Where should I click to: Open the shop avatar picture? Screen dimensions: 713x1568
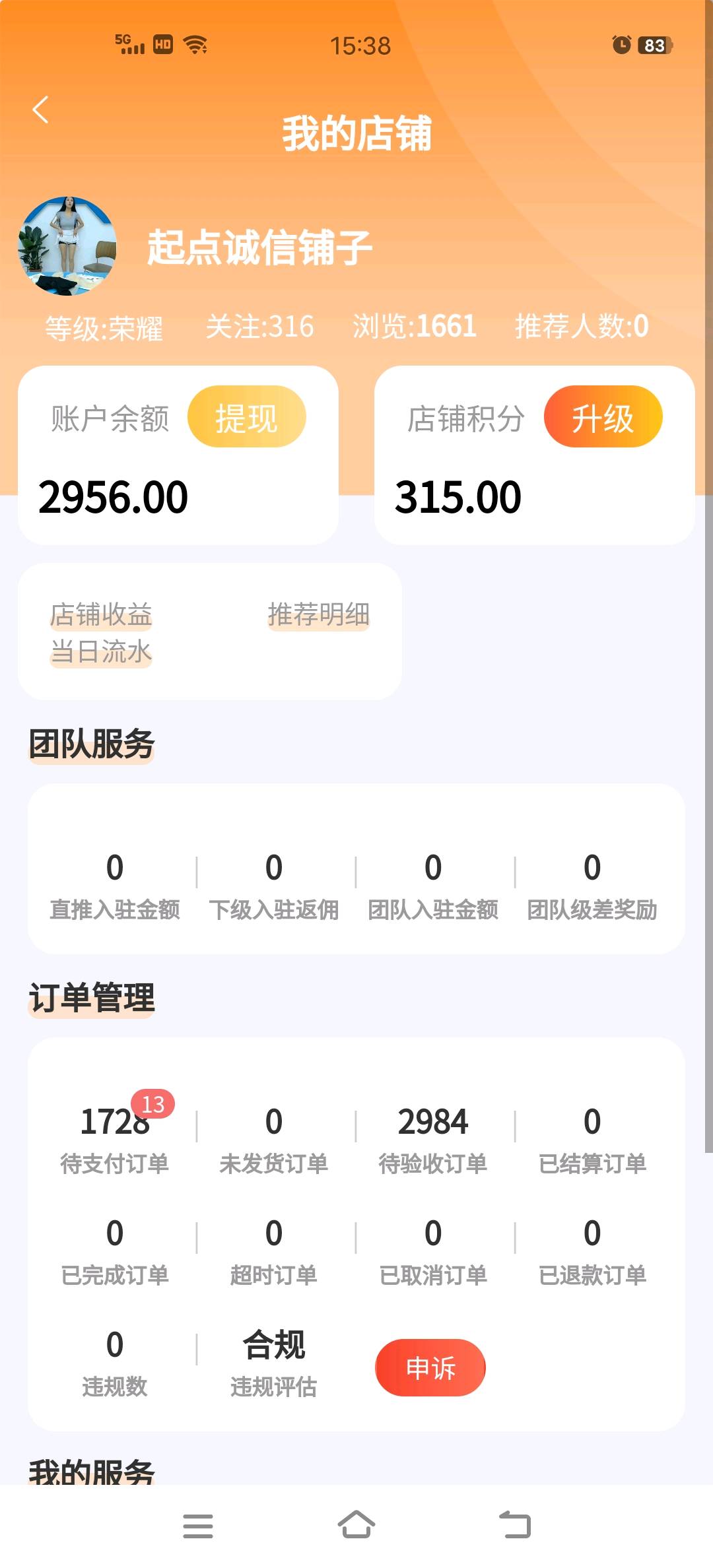(67, 246)
